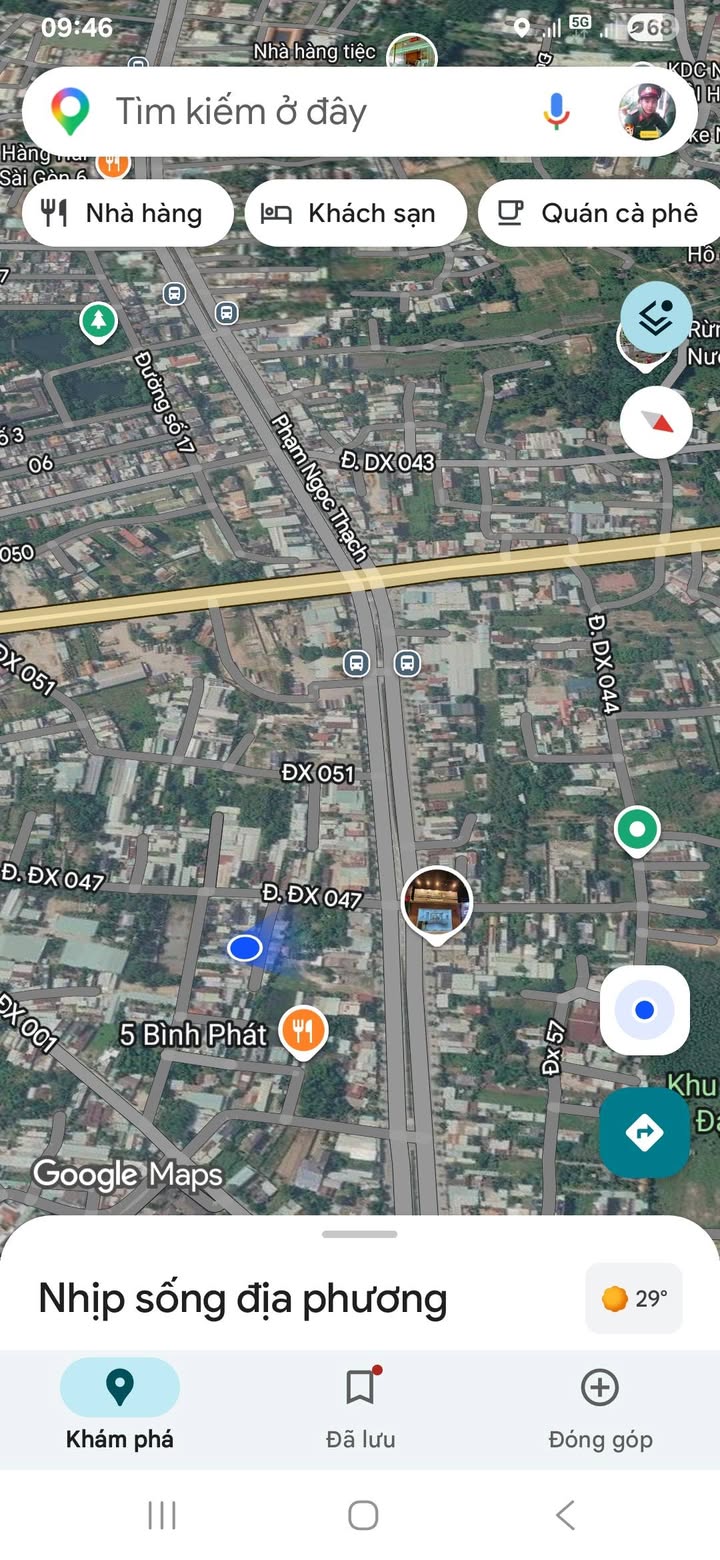Go back with the system back button
The height and width of the screenshot is (1560, 720).
click(565, 1515)
